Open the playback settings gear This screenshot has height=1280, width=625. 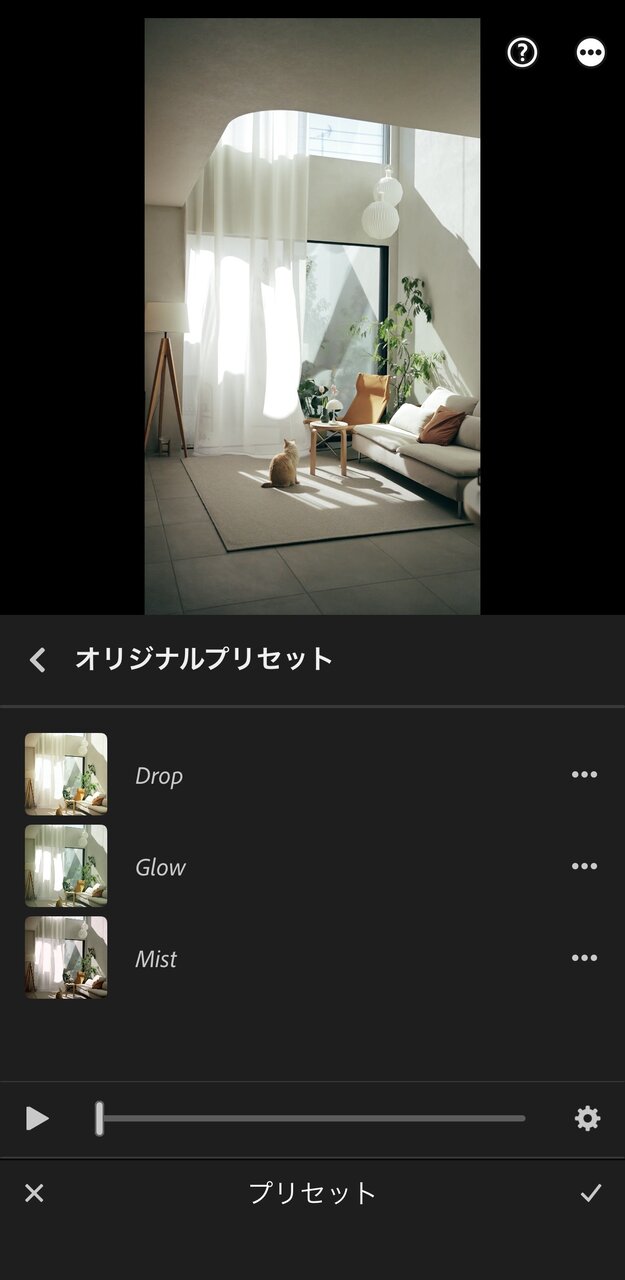click(587, 1118)
